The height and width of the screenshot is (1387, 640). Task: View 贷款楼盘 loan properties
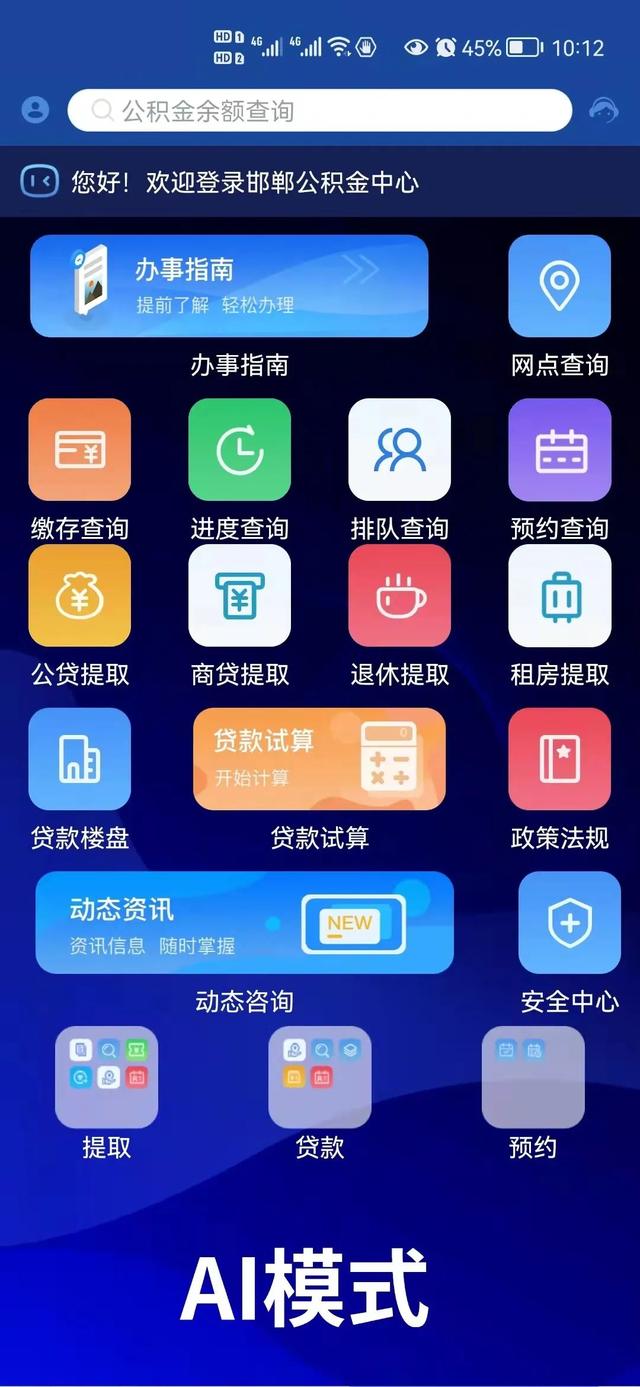click(80, 759)
